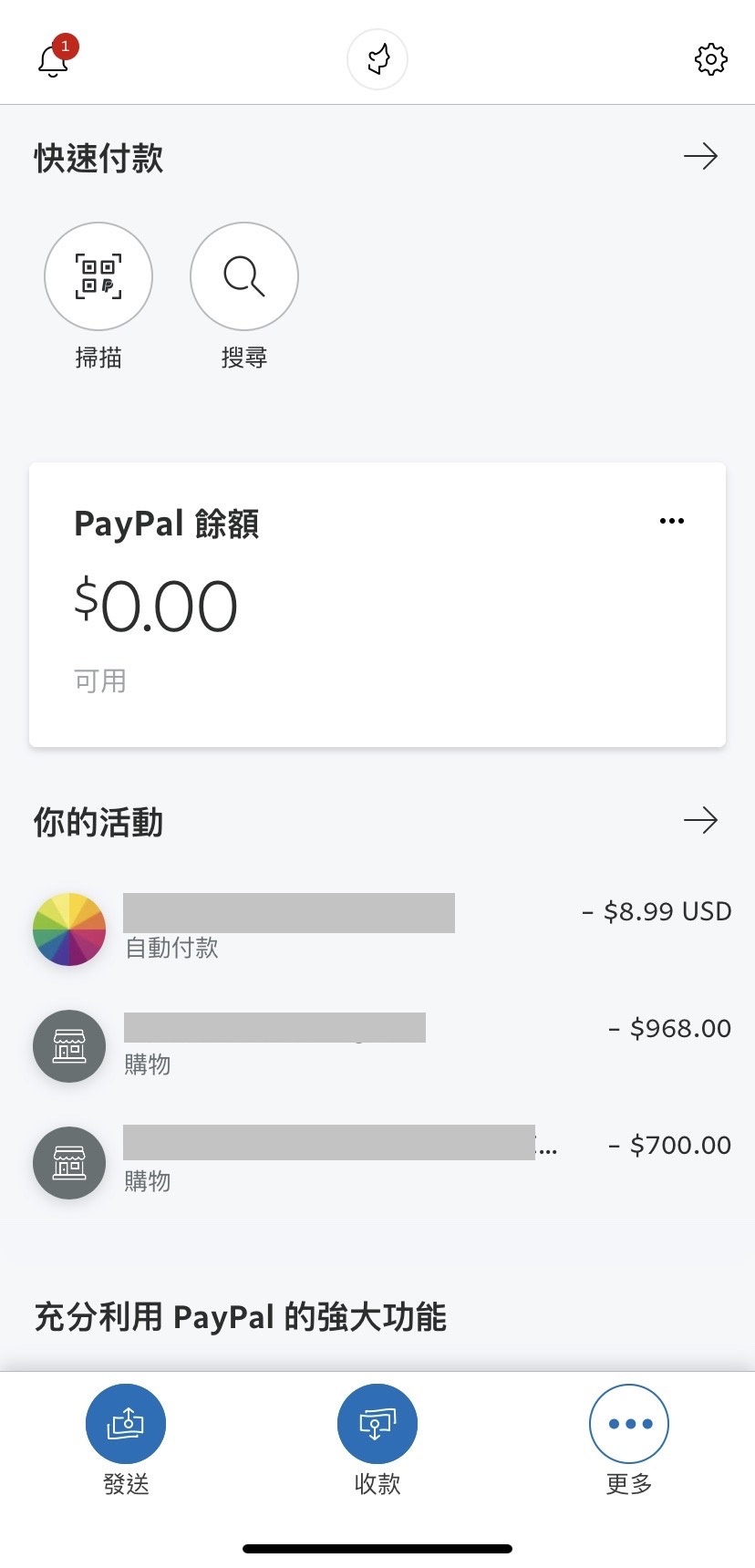Screen dimensions: 755x1568
Task: Open the 更多 menu
Action: tap(629, 1425)
